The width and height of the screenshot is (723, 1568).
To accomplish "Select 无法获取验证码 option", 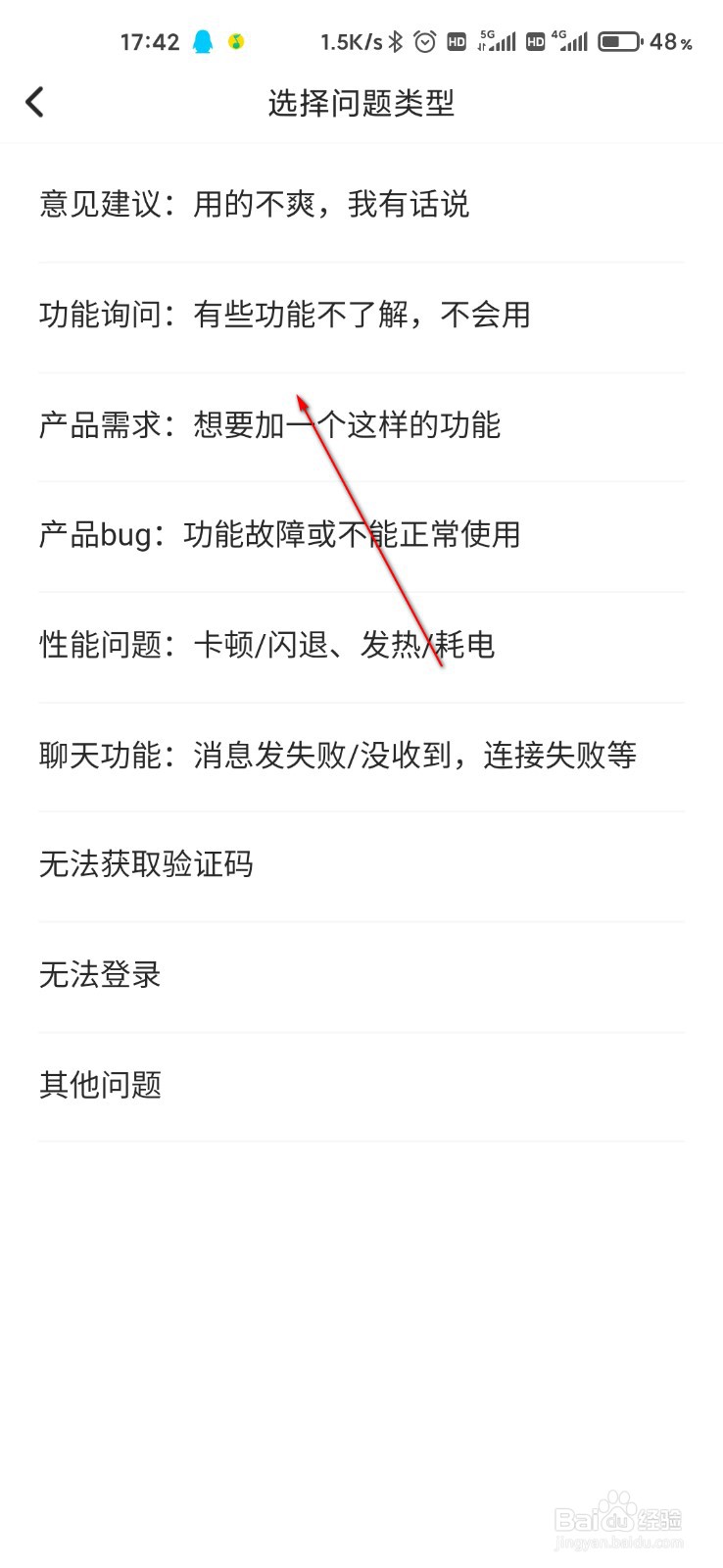I will tap(145, 864).
